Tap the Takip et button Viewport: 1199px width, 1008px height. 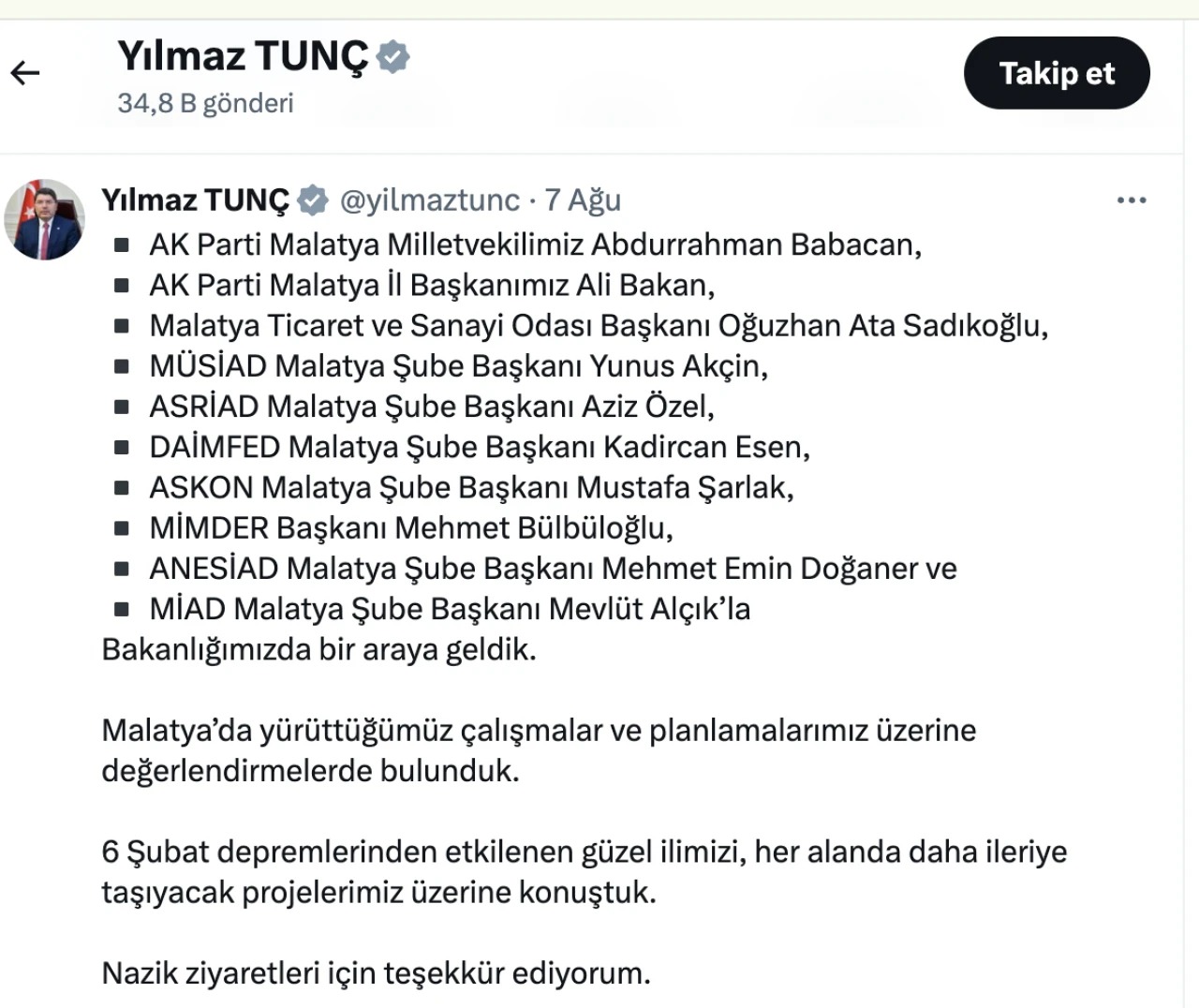pos(1056,73)
